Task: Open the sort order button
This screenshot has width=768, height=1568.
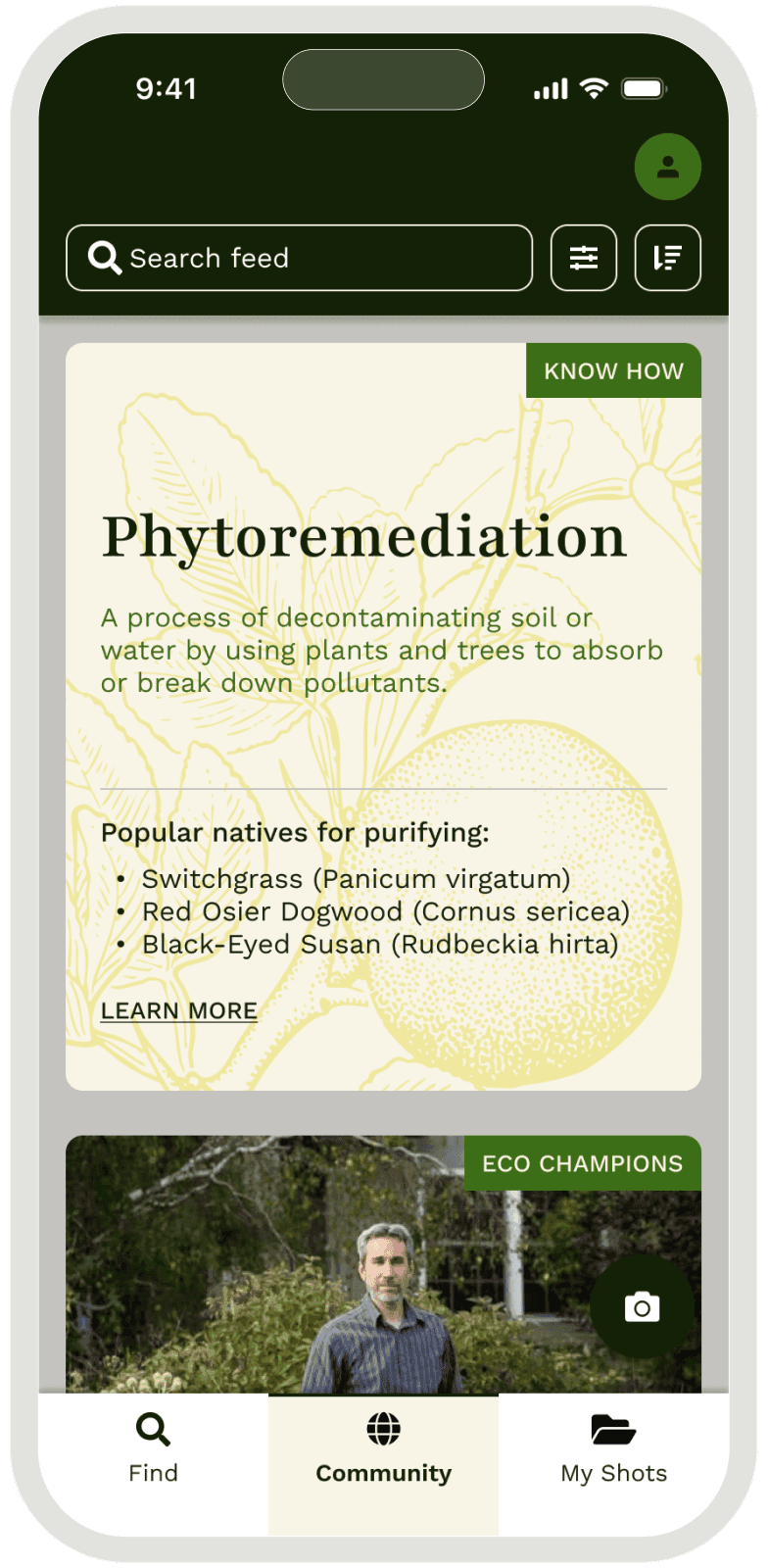Action: point(668,258)
